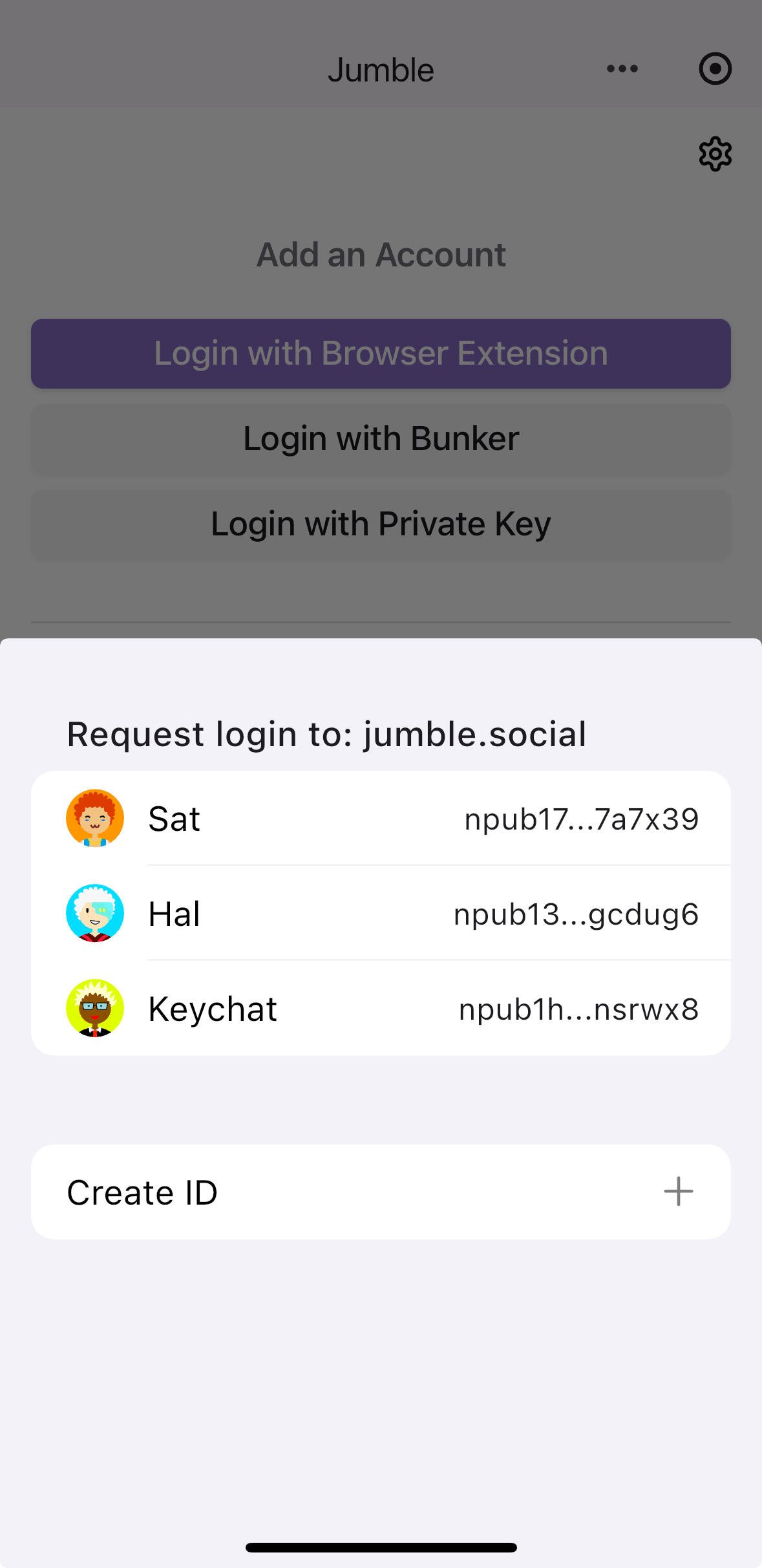Choose the Hal identity for login
The width and height of the screenshot is (762, 1568).
(381, 914)
